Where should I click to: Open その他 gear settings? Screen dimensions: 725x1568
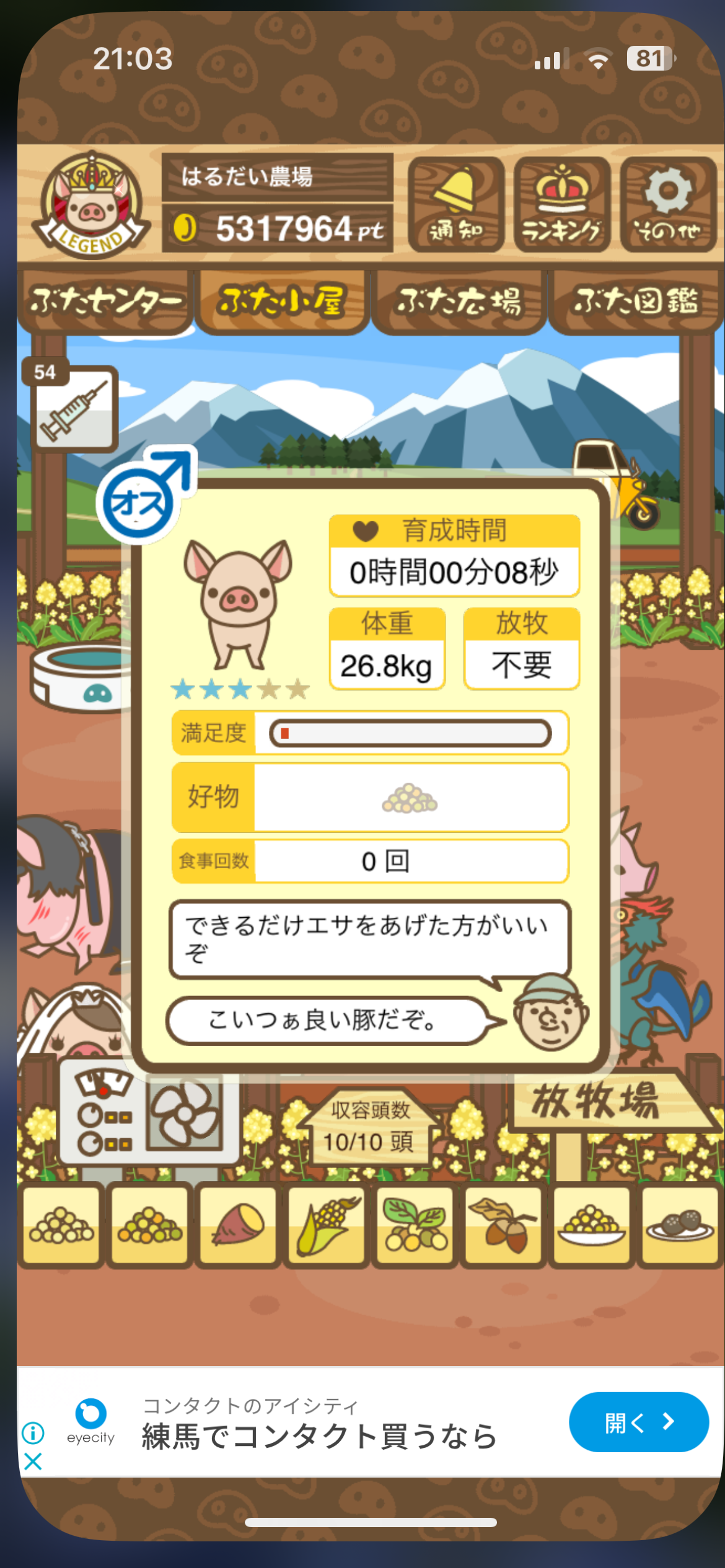pyautogui.click(x=668, y=204)
